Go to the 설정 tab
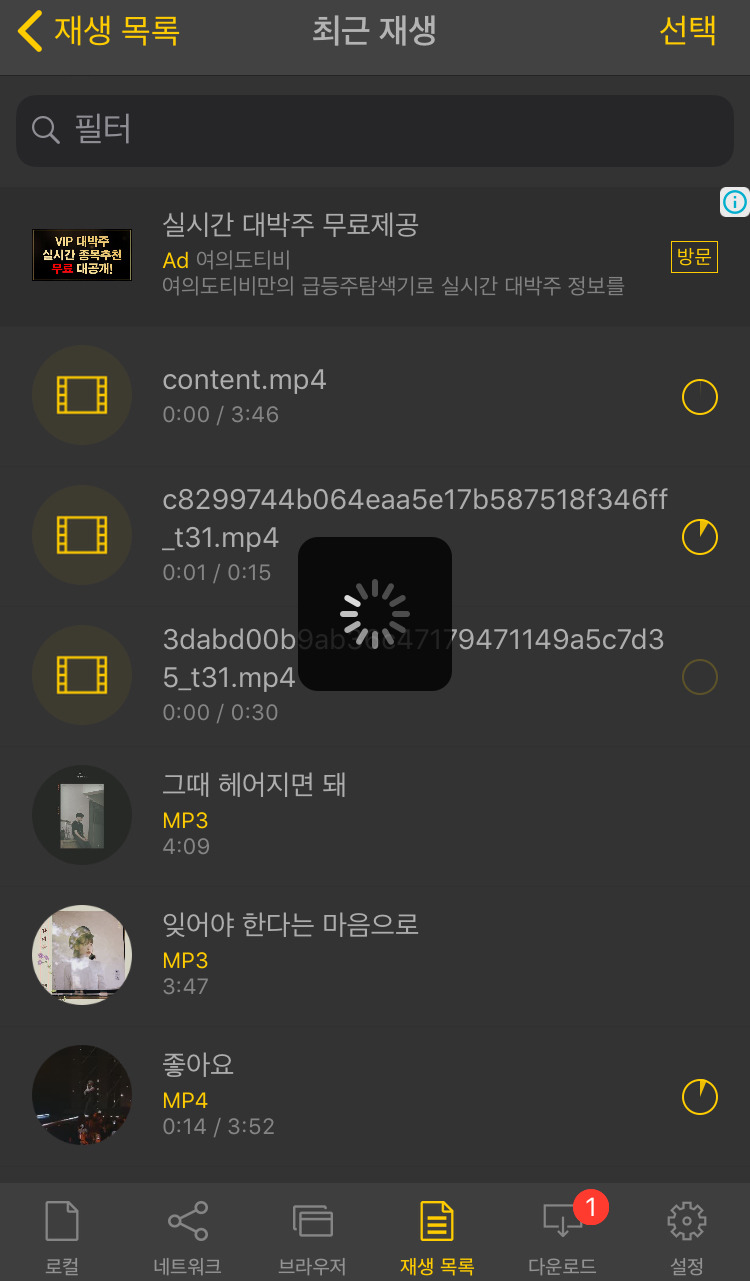This screenshot has width=750, height=1281. (687, 1236)
